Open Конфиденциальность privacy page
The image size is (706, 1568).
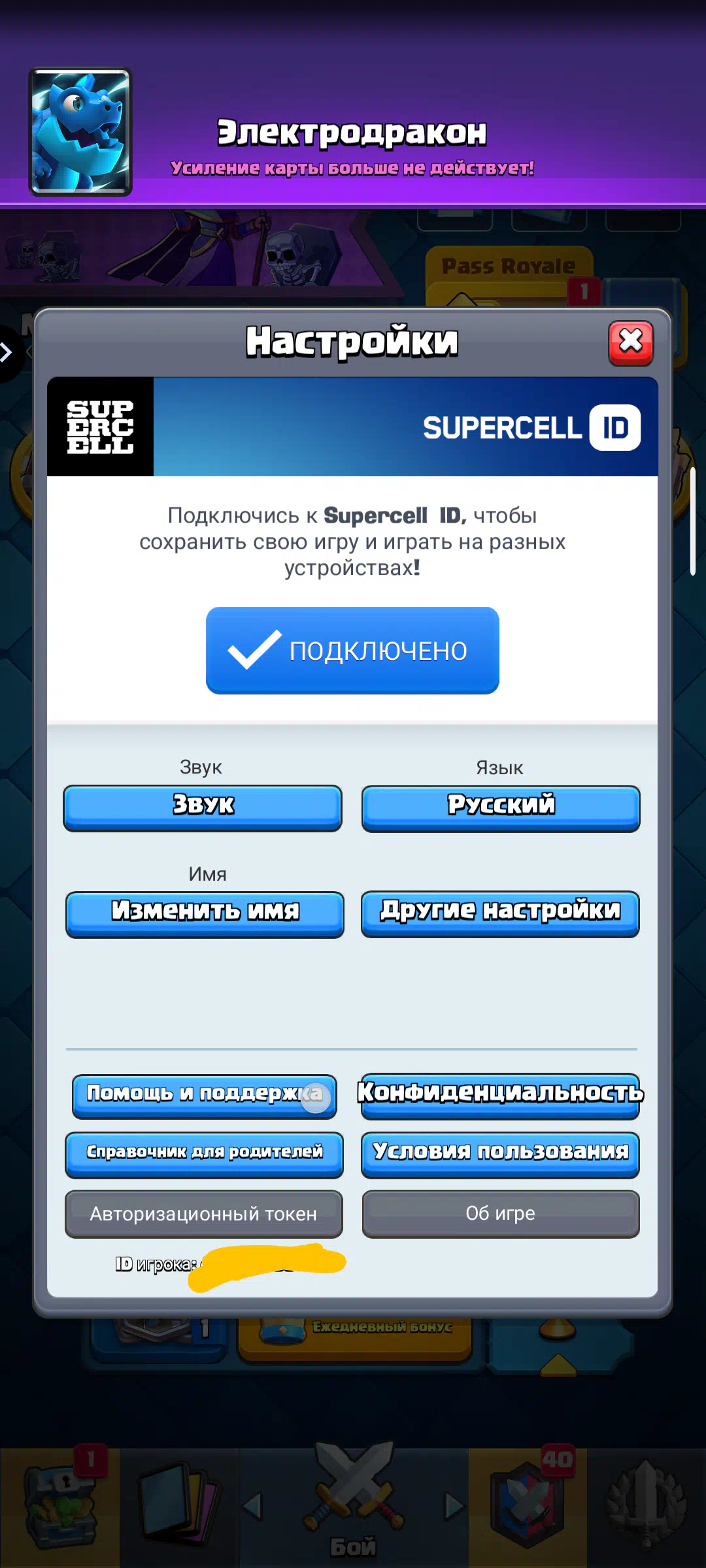pyautogui.click(x=501, y=1096)
